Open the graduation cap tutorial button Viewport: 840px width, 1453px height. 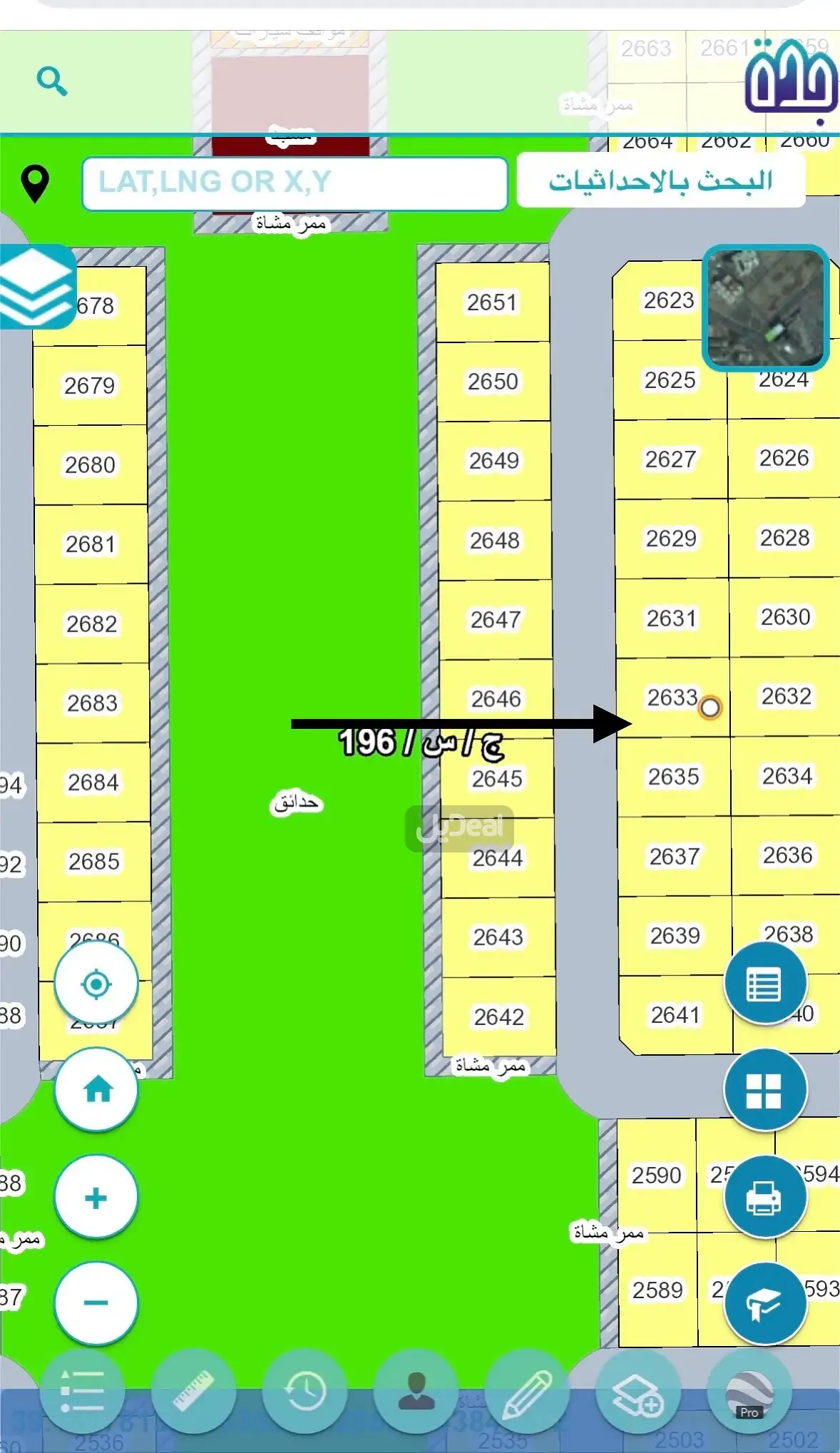pos(764,1304)
